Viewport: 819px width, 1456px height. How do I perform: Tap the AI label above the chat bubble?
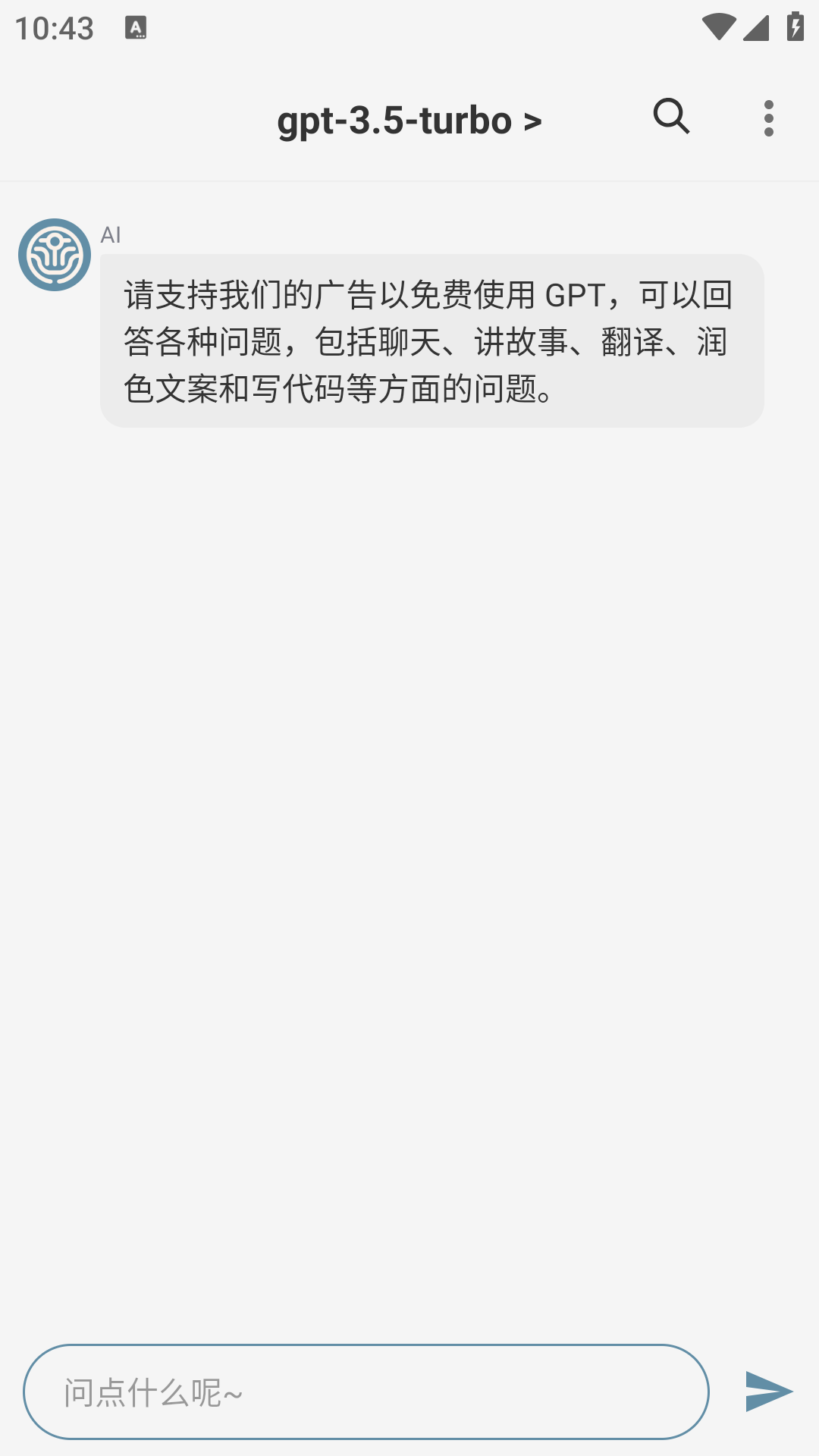tap(112, 234)
